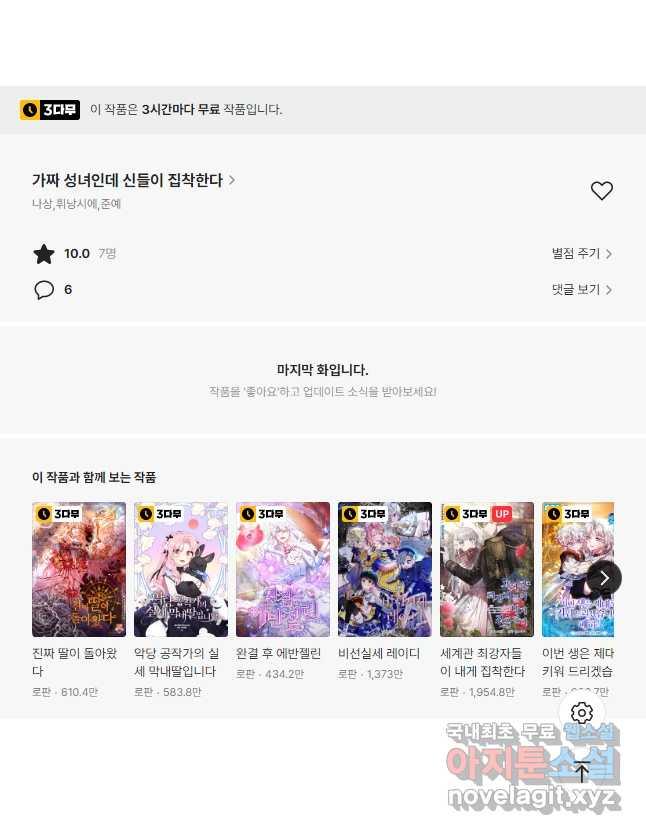The height and width of the screenshot is (835, 646).
Task: Open viewer settings gear
Action: click(x=582, y=713)
